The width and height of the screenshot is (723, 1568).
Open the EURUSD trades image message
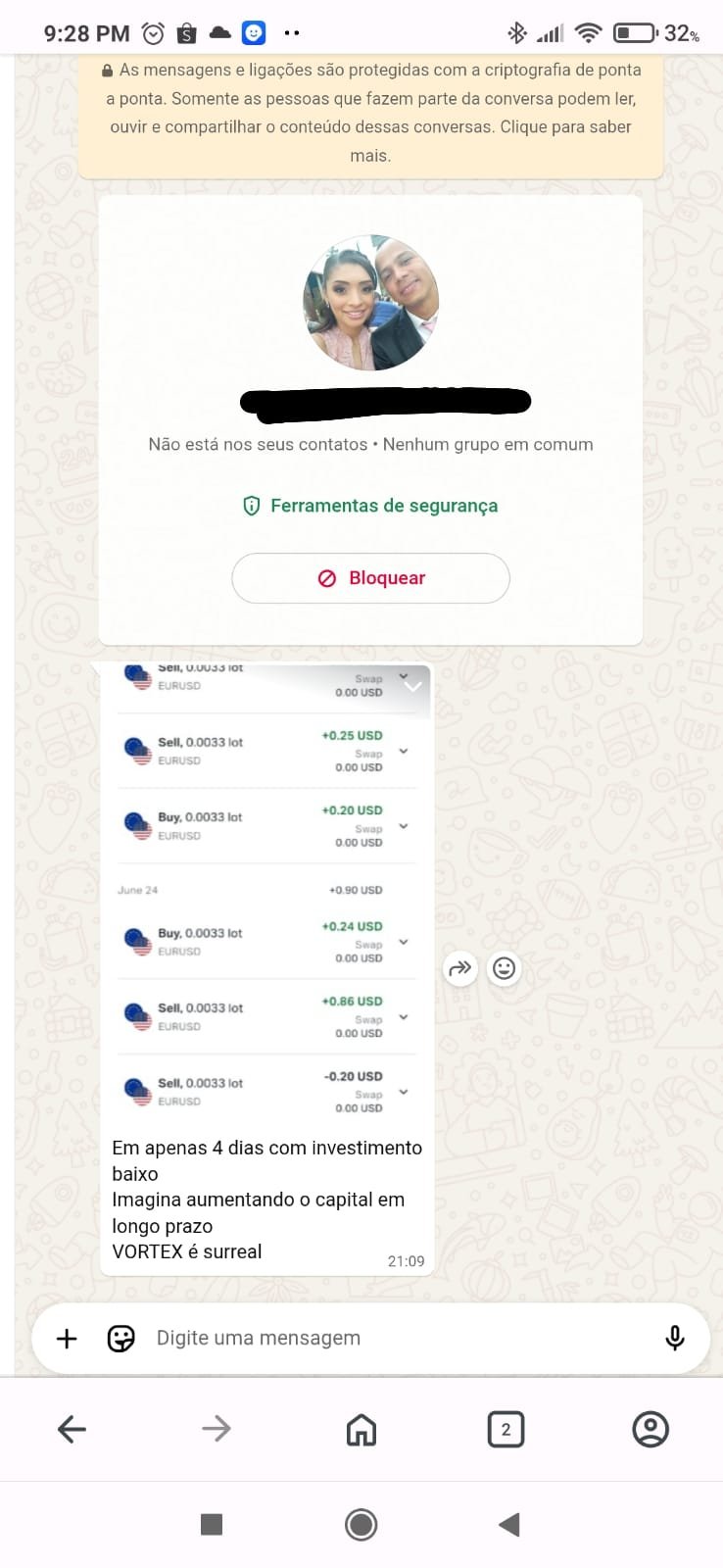[266, 892]
